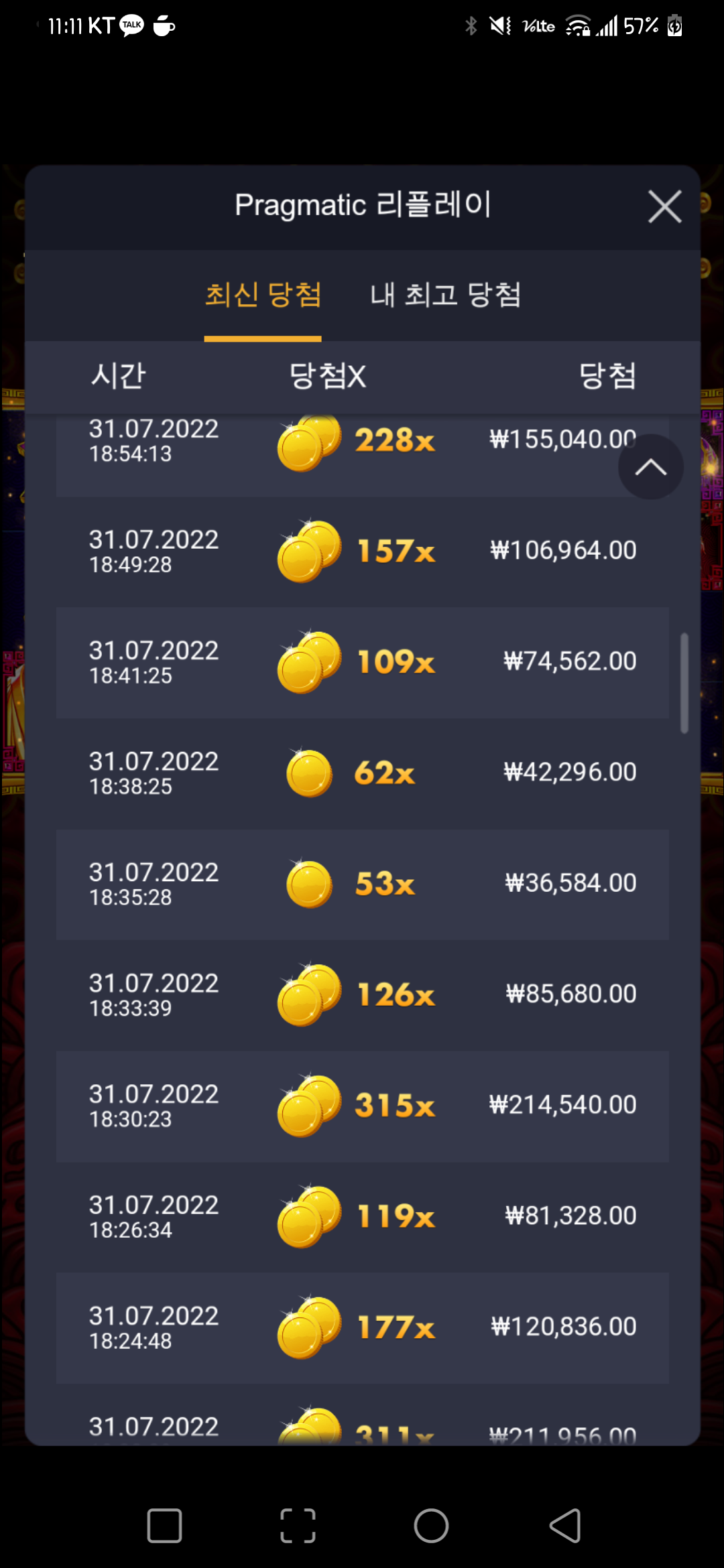Image resolution: width=724 pixels, height=1568 pixels.
Task: Play the 177x win replay
Action: pyautogui.click(x=363, y=1328)
